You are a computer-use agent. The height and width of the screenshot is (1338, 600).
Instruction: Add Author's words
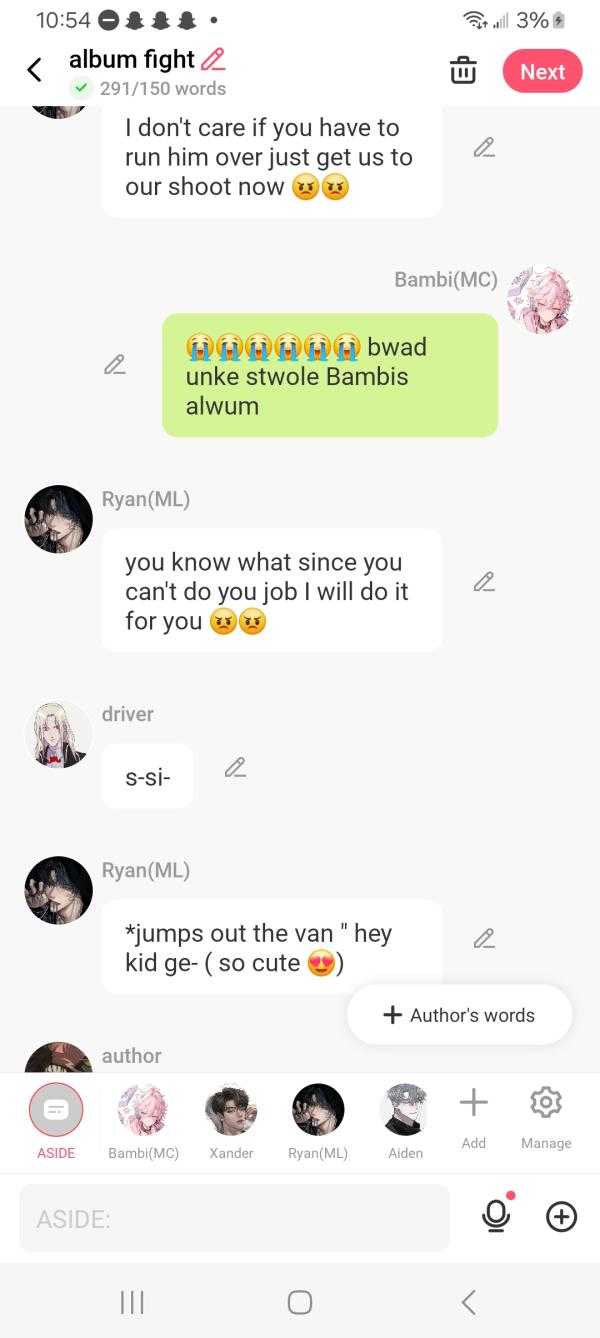click(x=459, y=1015)
